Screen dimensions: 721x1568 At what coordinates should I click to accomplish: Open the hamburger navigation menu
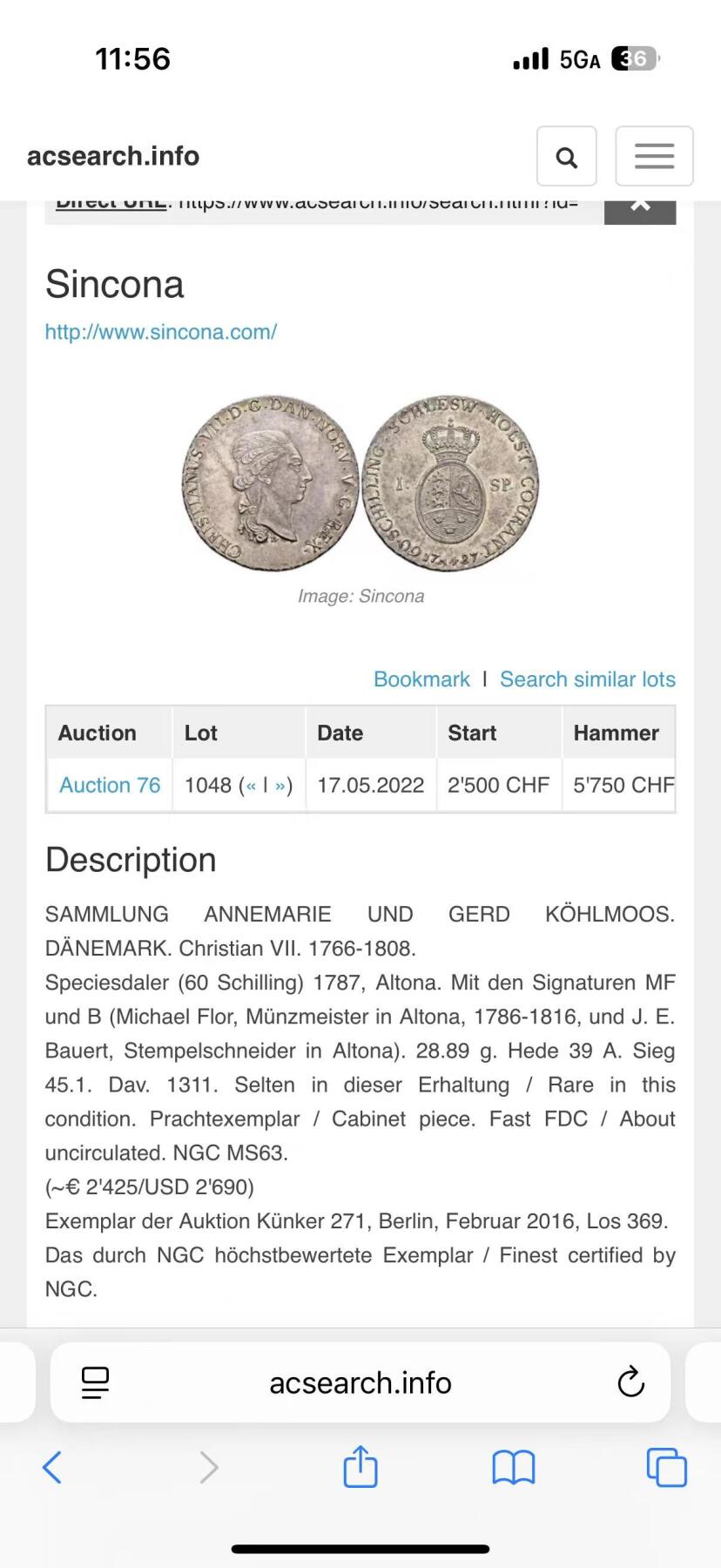tap(654, 157)
